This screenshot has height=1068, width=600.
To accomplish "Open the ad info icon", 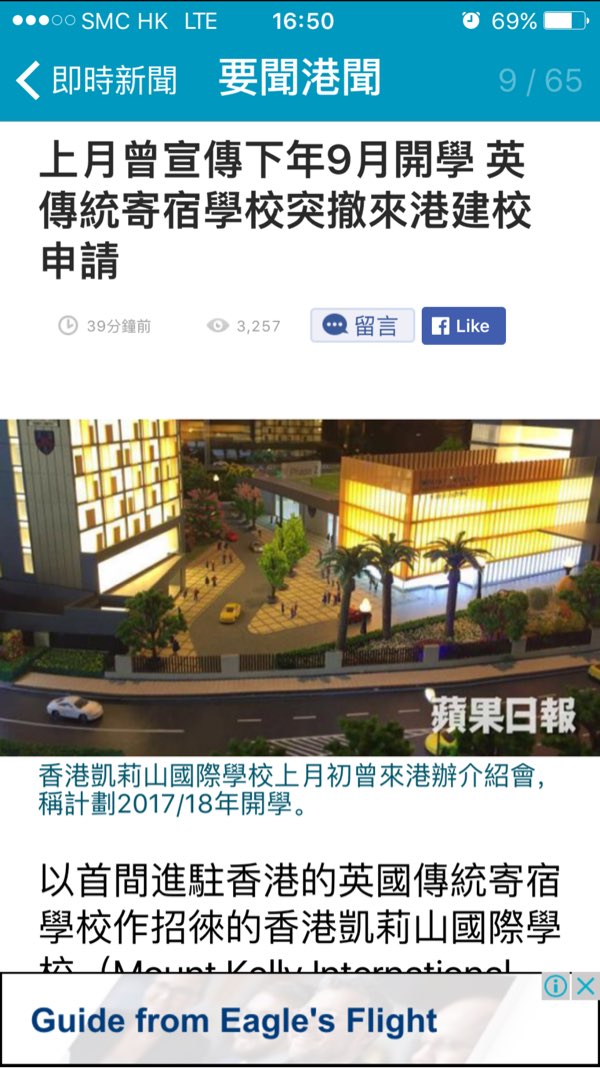I will (x=557, y=986).
